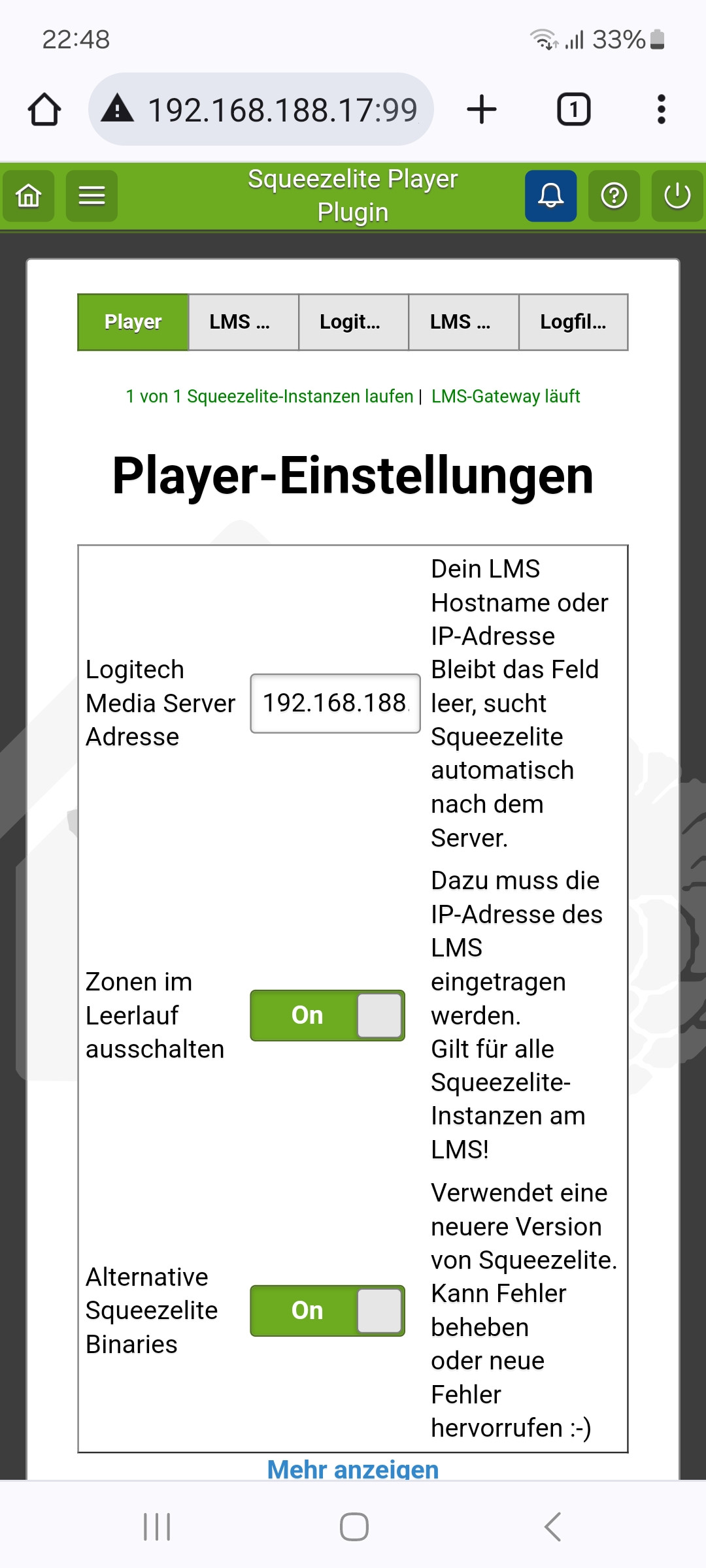Open the recent apps view

(157, 1527)
